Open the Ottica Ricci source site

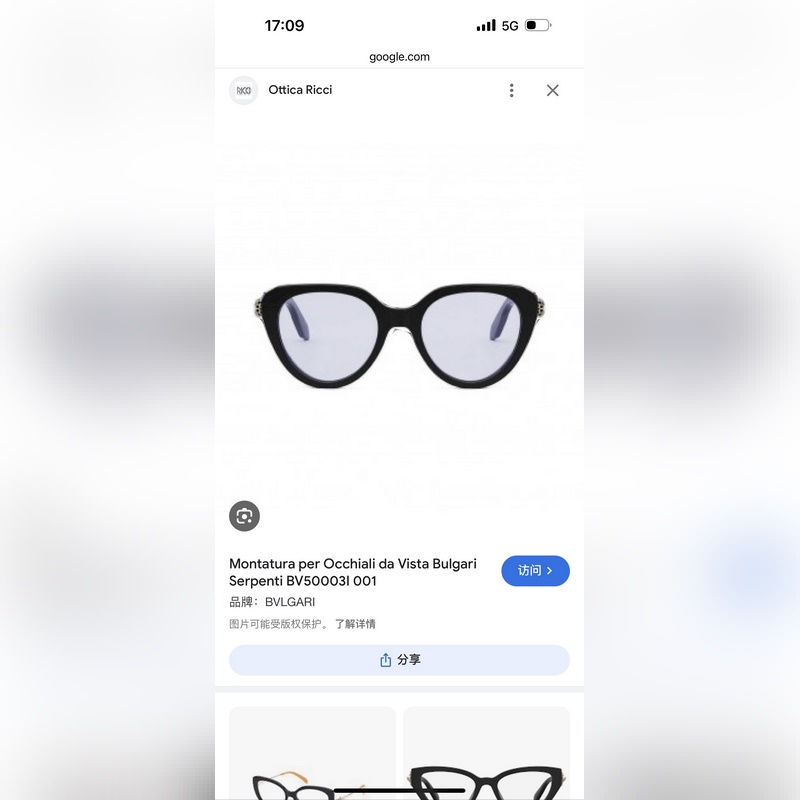(299, 90)
